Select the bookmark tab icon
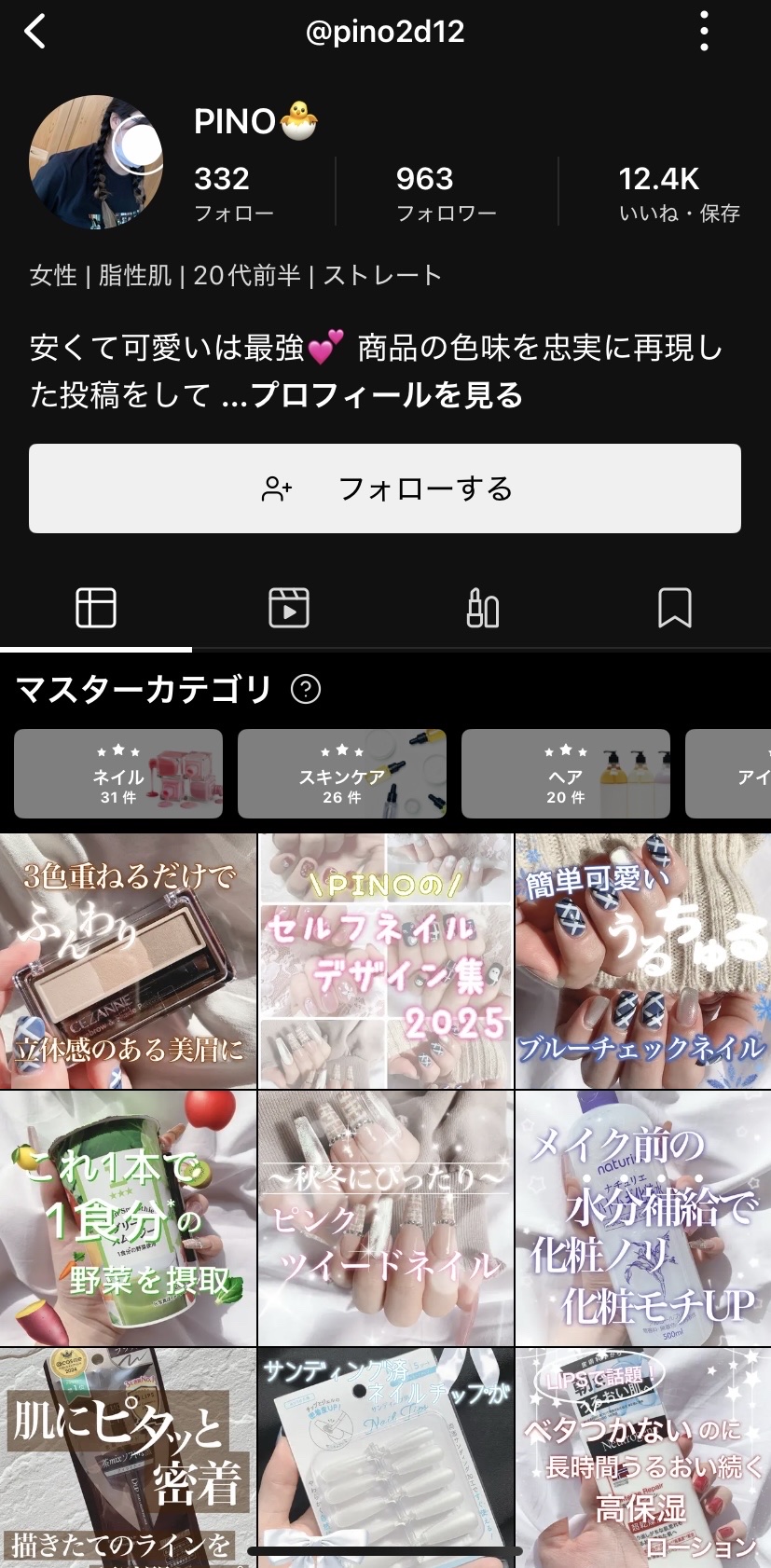 click(x=675, y=606)
